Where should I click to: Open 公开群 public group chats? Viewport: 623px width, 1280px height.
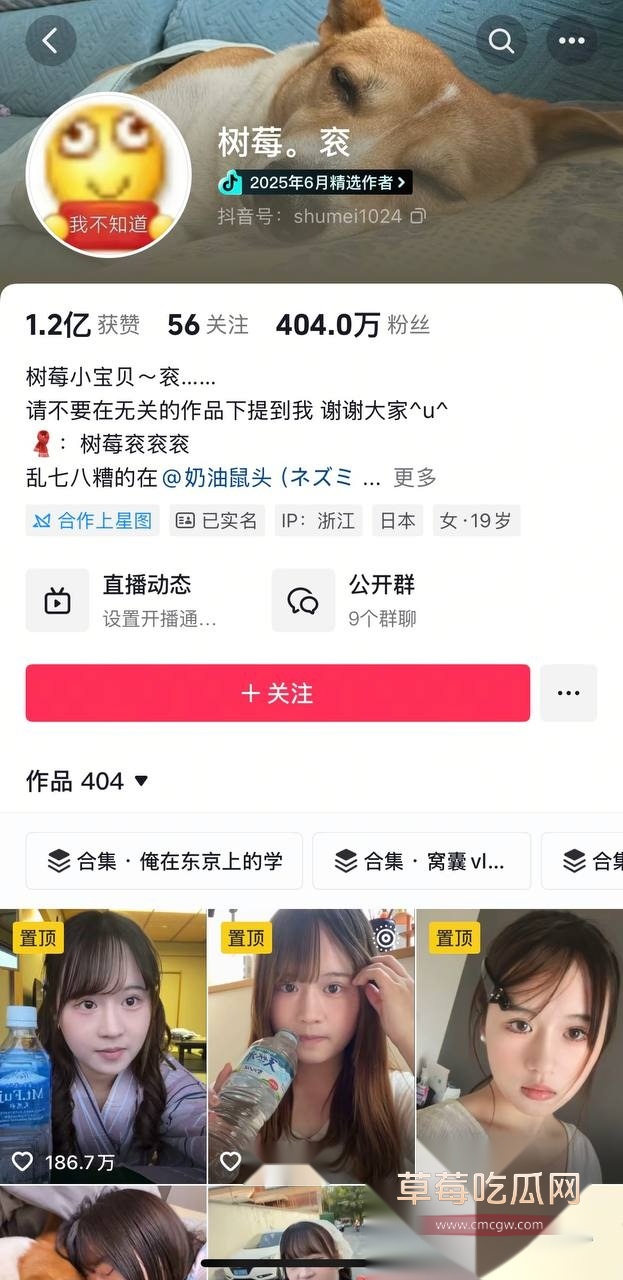pos(350,600)
